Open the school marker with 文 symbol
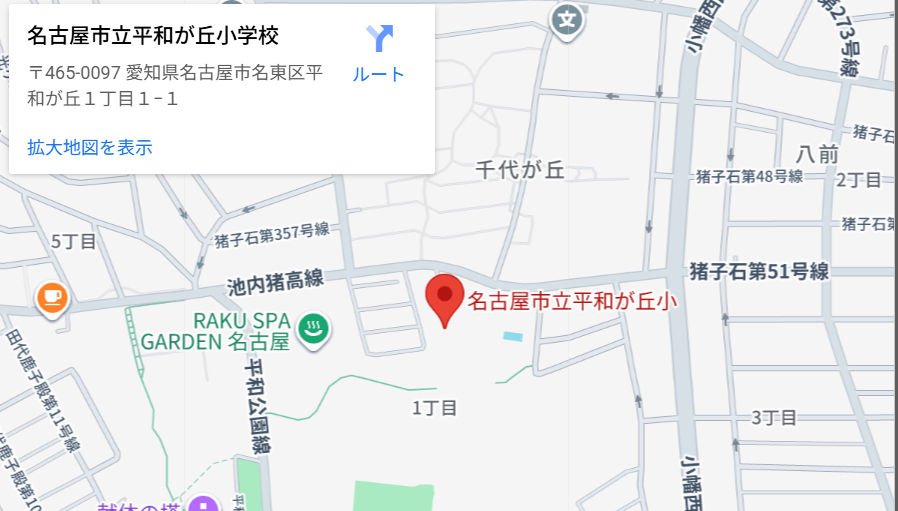The height and width of the screenshot is (511, 898). pyautogui.click(x=568, y=18)
